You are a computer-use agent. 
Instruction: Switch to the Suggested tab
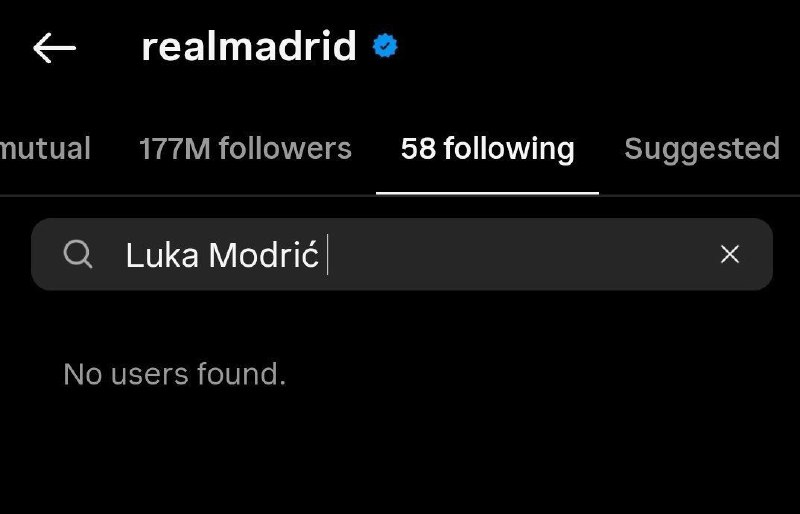[701, 149]
